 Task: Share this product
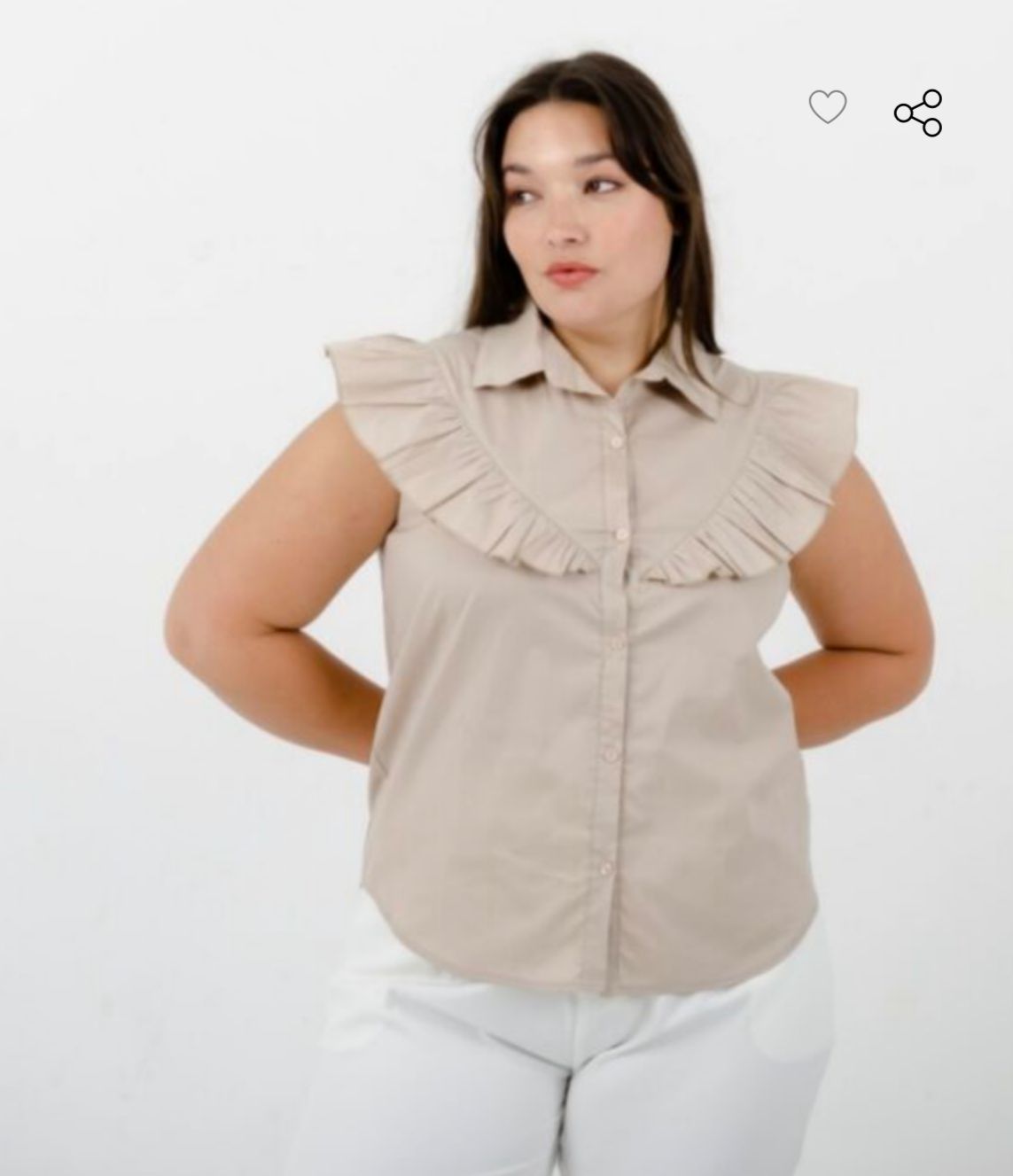click(x=918, y=113)
